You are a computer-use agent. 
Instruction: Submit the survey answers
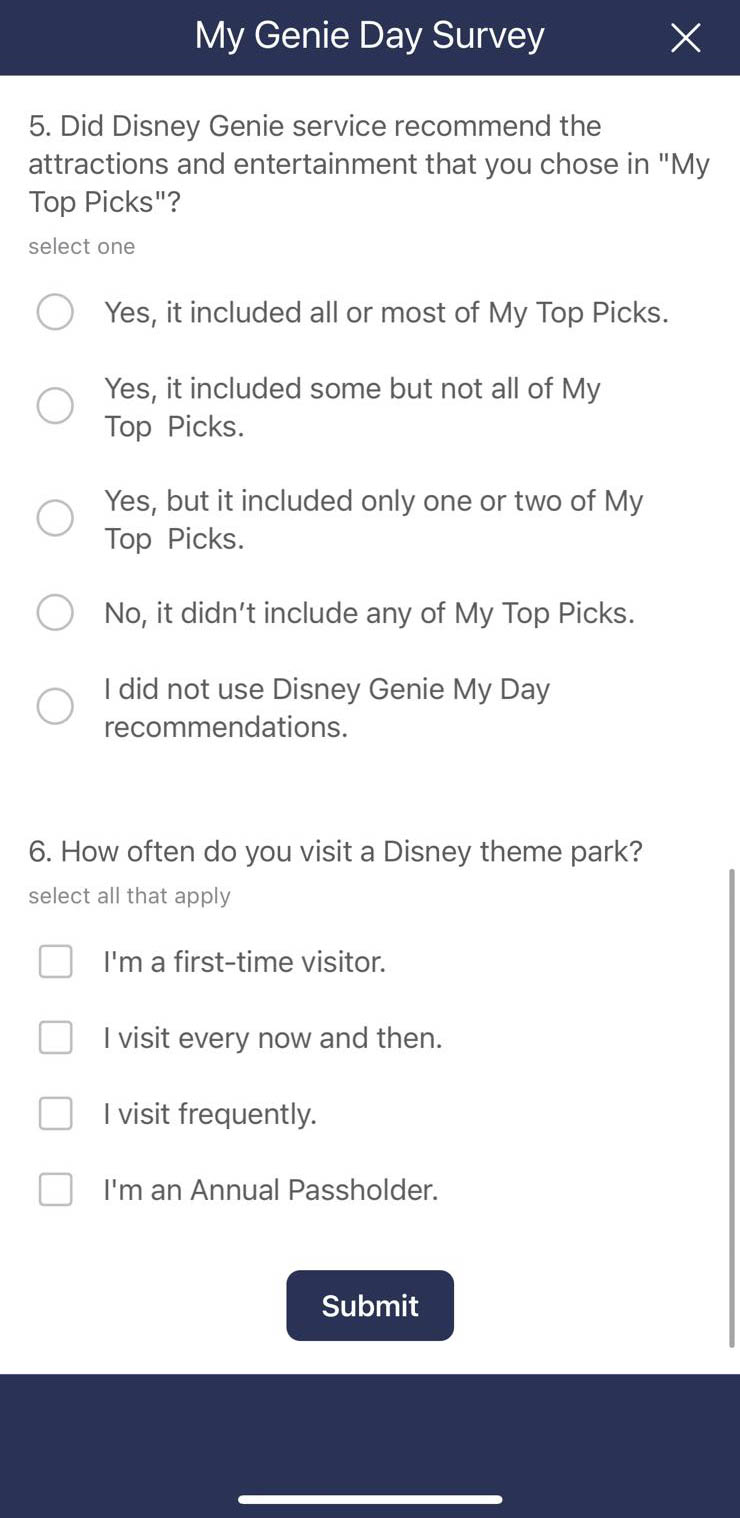(370, 1305)
